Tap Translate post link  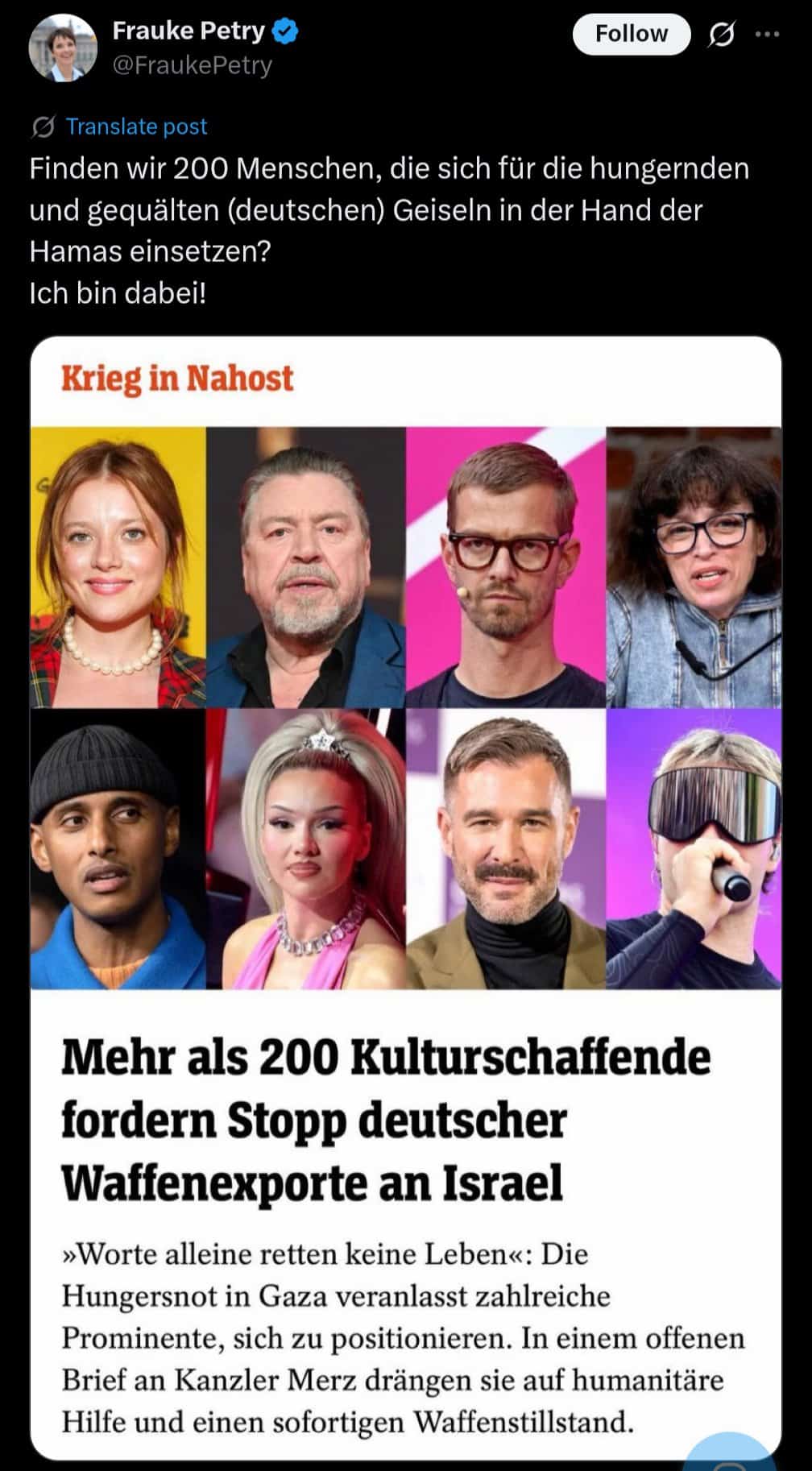coord(136,126)
